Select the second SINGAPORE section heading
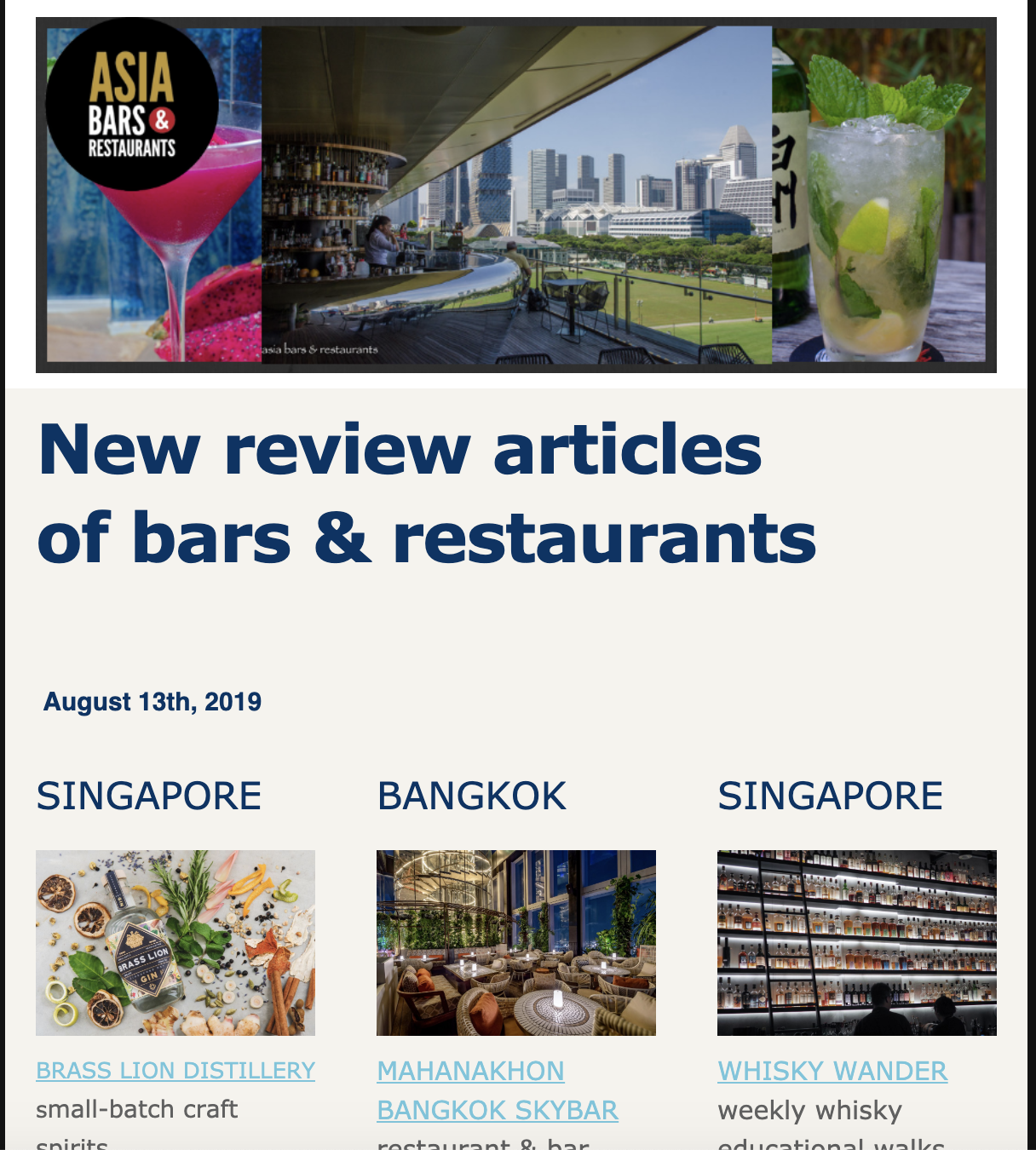 [831, 796]
